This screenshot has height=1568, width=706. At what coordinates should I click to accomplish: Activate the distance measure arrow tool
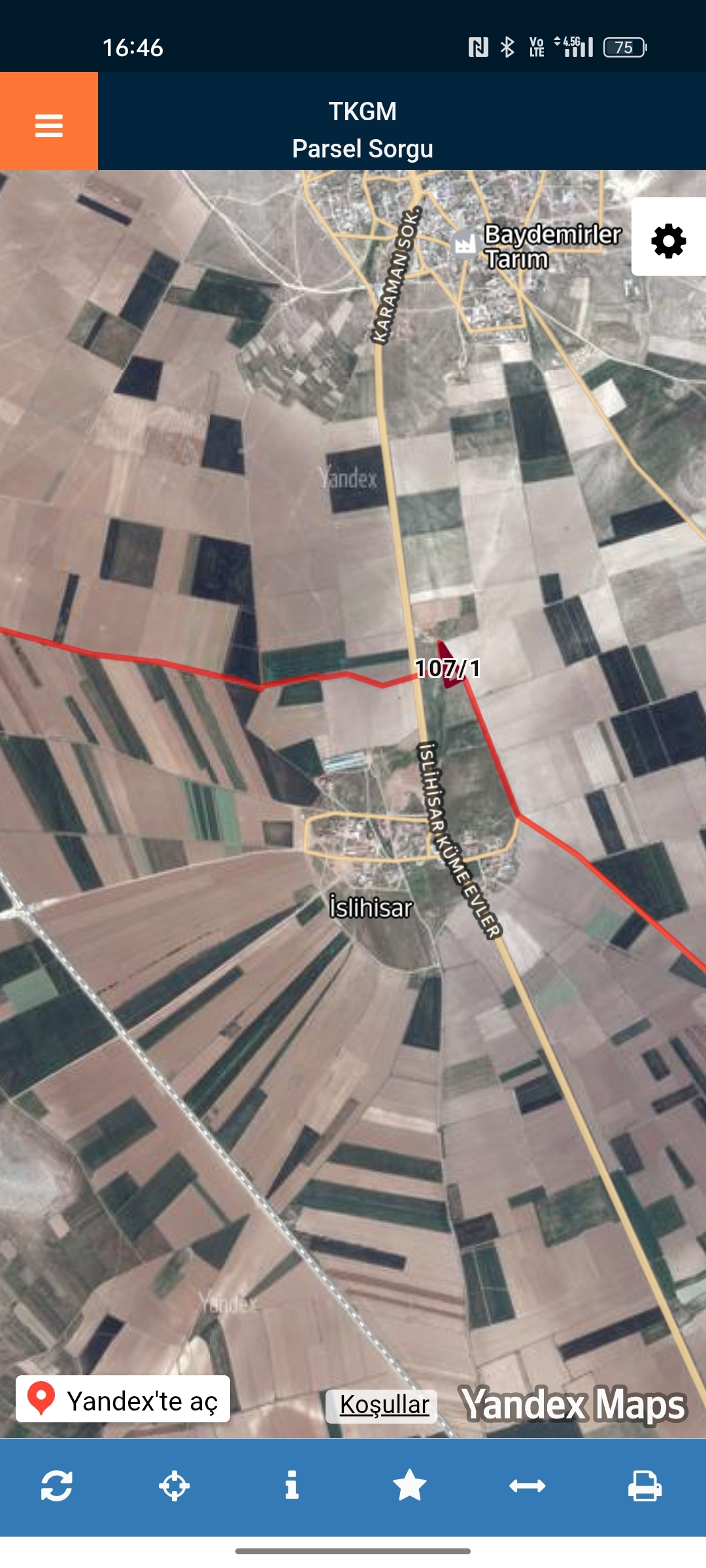tap(528, 1486)
